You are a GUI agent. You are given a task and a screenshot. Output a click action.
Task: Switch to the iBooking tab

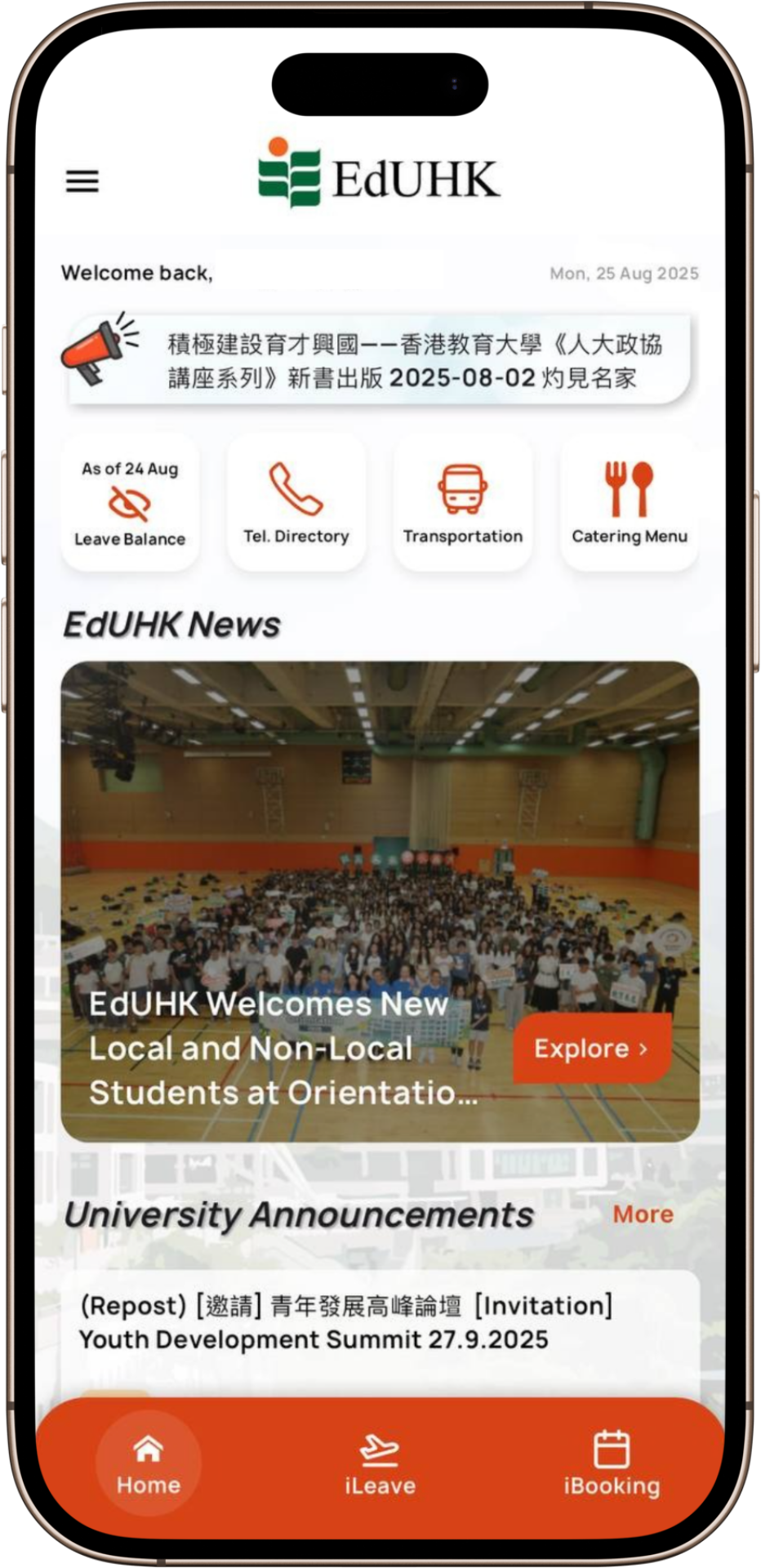[x=612, y=1464]
